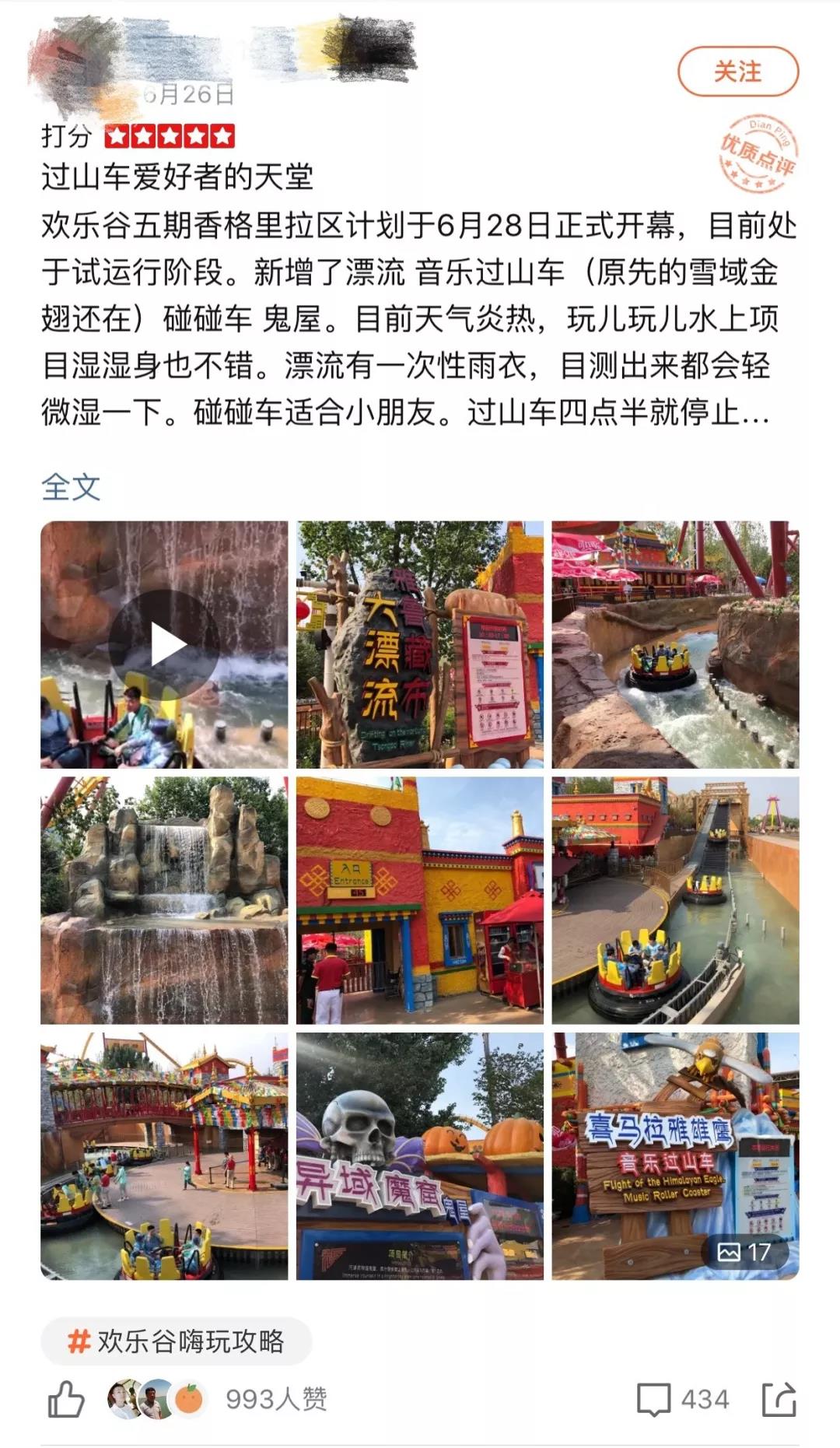Open the 入口 Entrance building photo

click(419, 900)
